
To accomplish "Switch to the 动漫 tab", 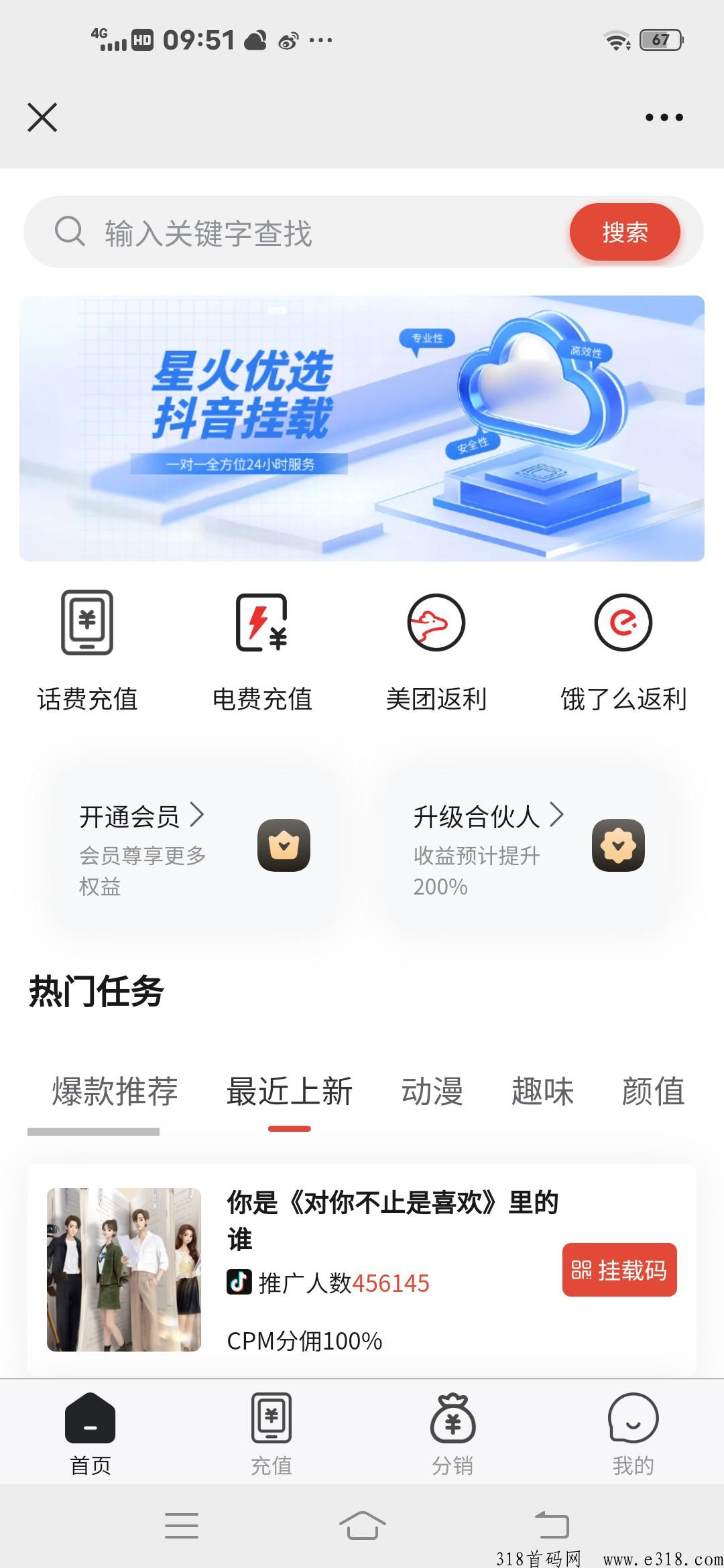I will point(432,1091).
